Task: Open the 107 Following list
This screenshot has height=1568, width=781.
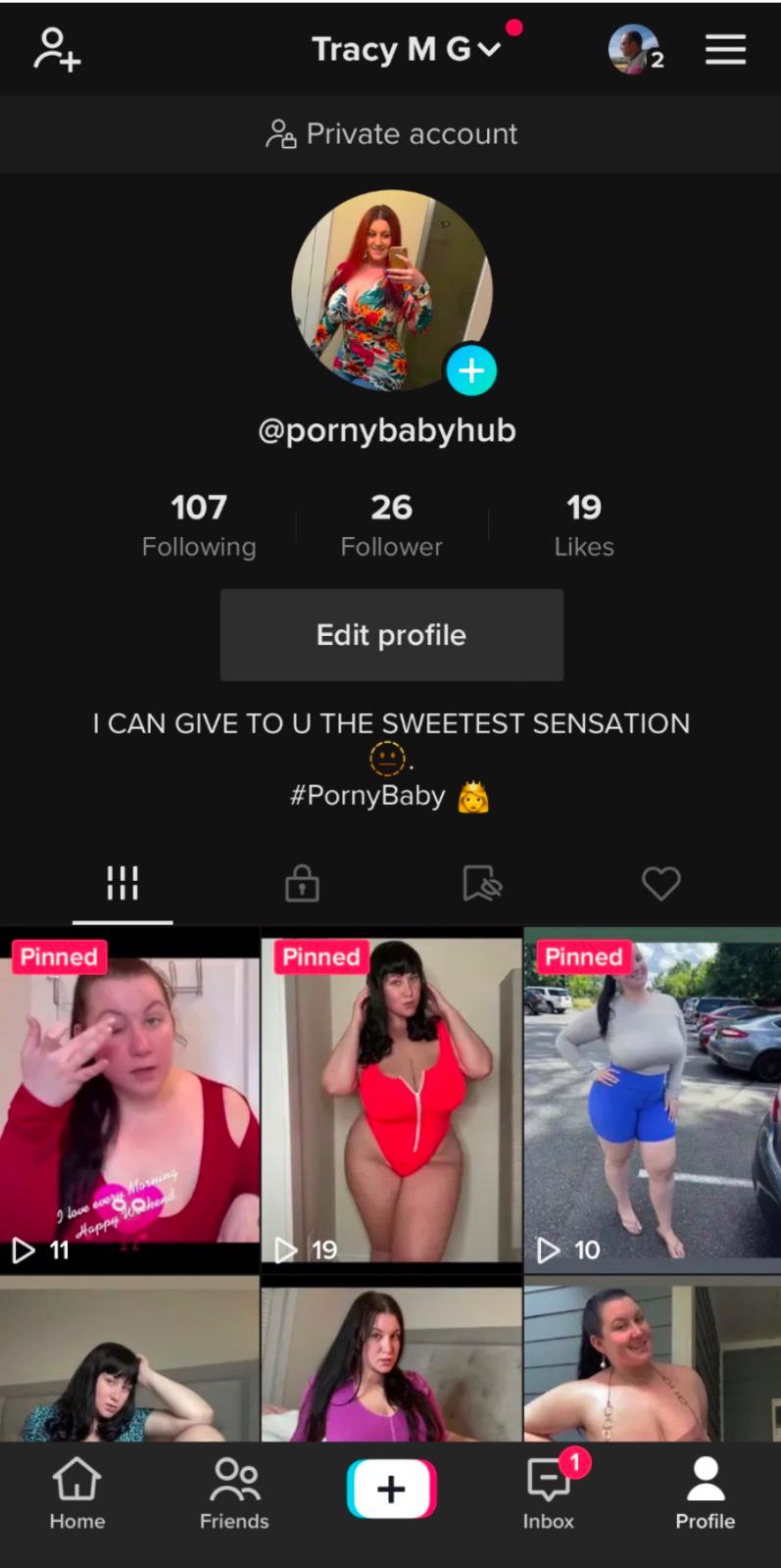Action: click(199, 524)
